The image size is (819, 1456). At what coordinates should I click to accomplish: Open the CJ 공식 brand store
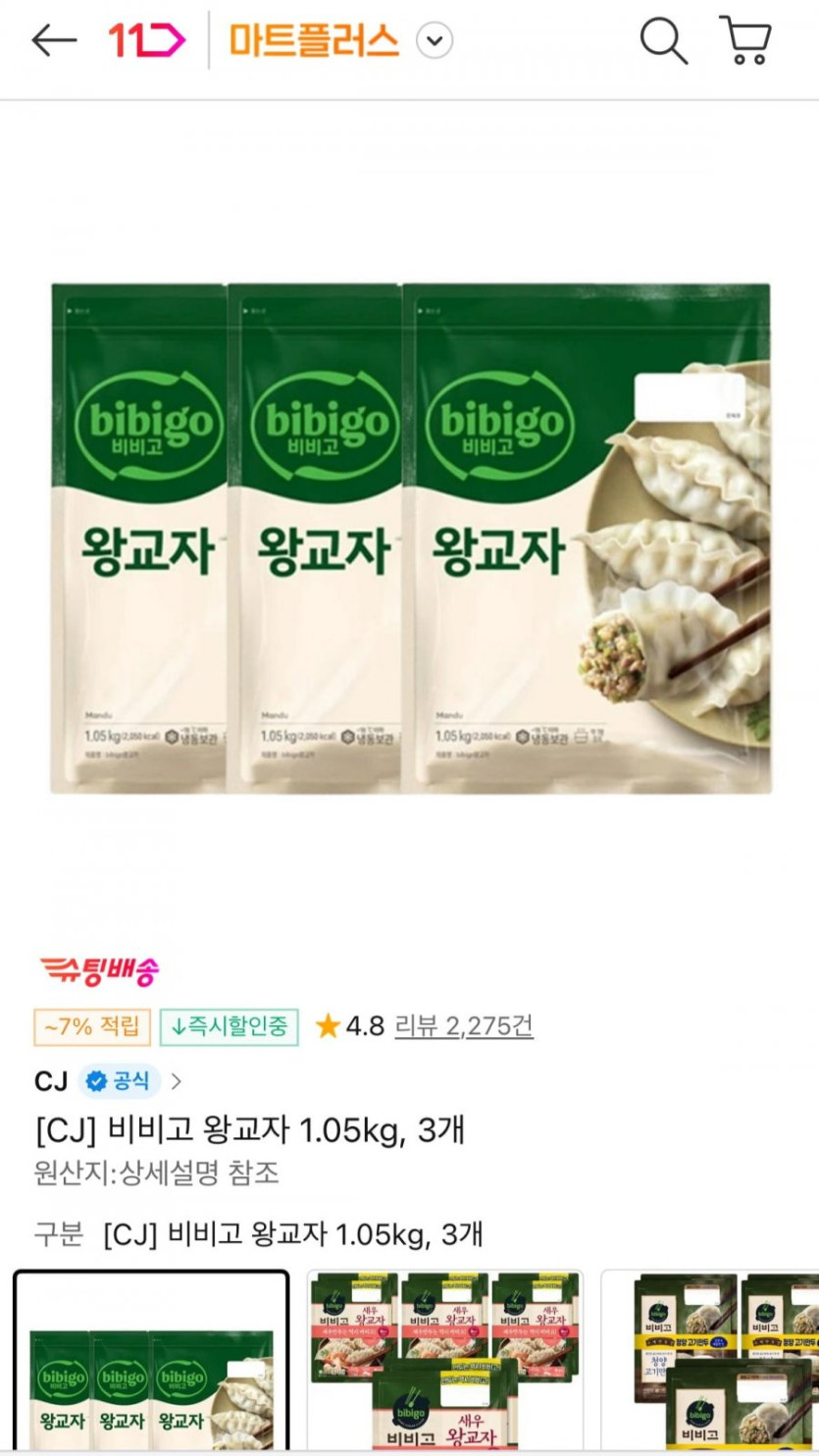point(108,1081)
